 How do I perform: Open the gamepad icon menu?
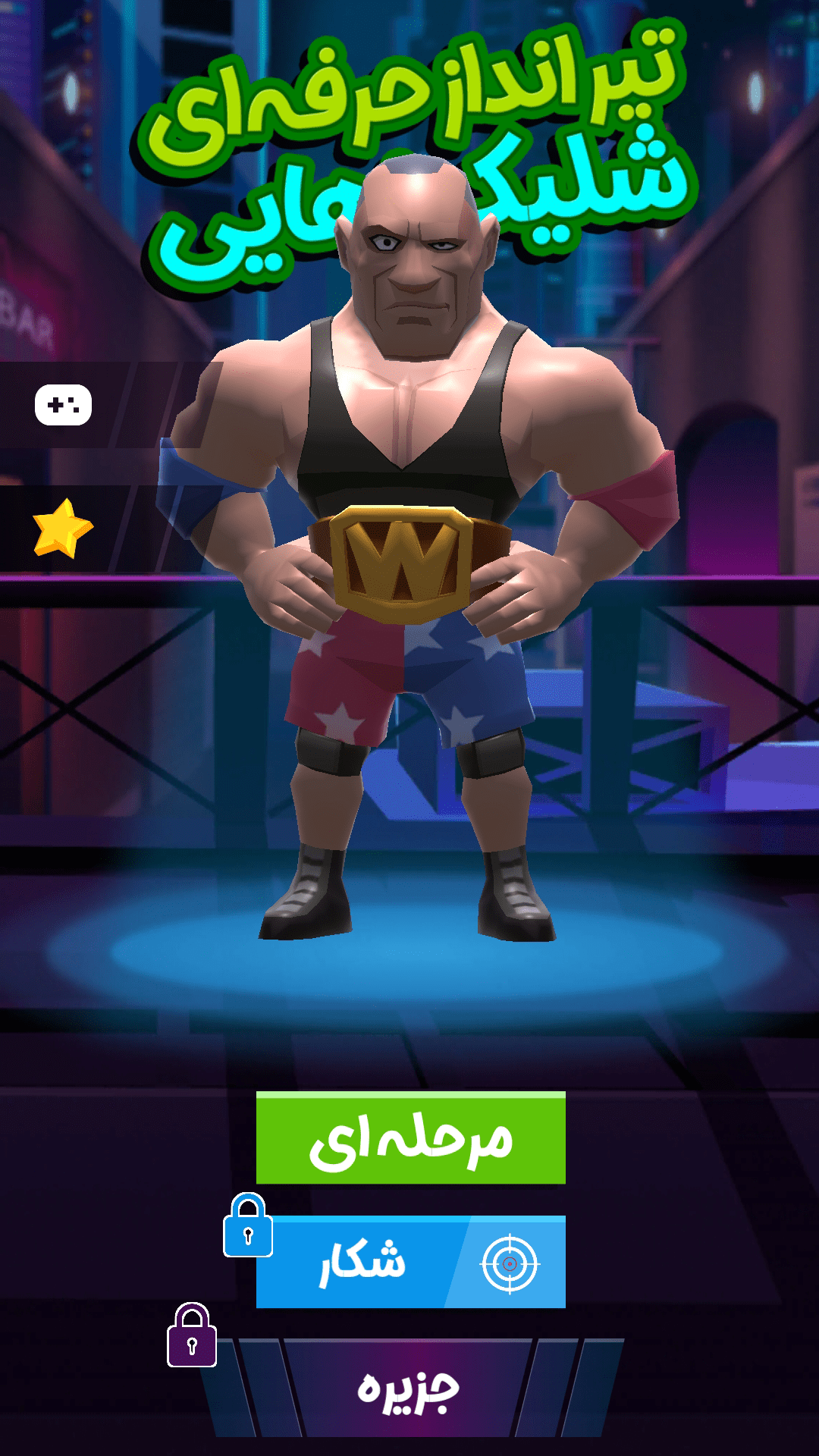[64, 405]
